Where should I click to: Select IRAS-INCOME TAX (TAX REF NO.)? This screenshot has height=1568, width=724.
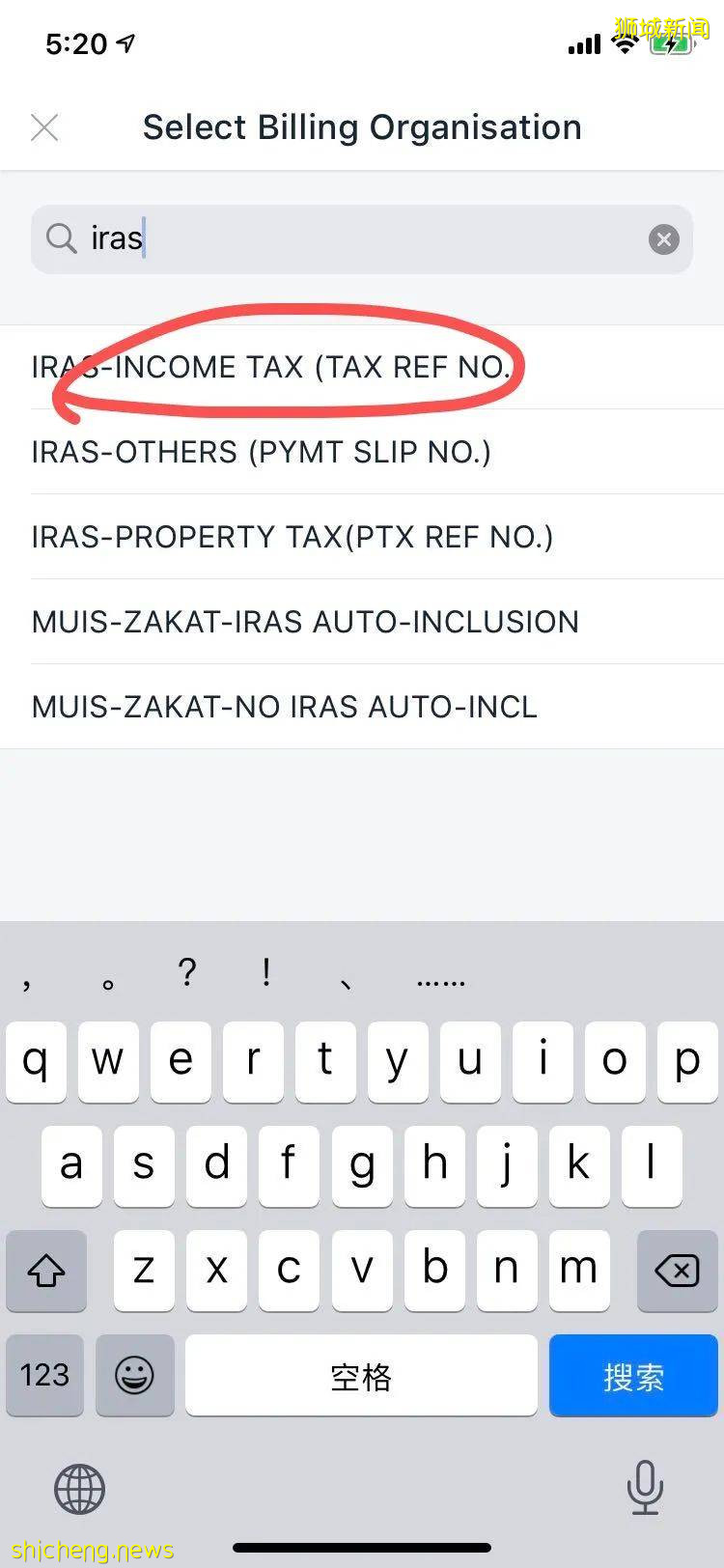point(270,367)
